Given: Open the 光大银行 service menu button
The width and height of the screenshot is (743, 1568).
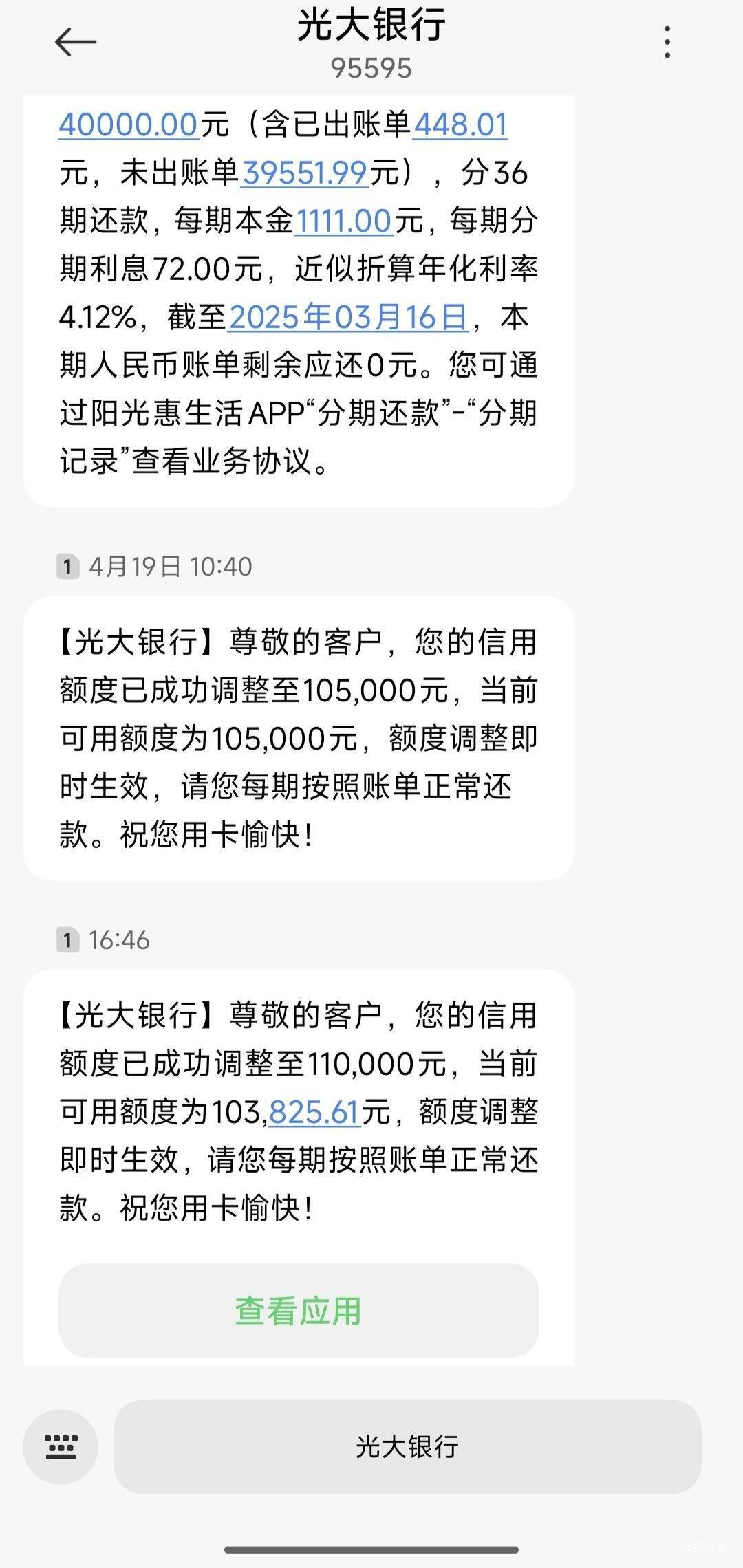Looking at the screenshot, I should click(x=407, y=1446).
